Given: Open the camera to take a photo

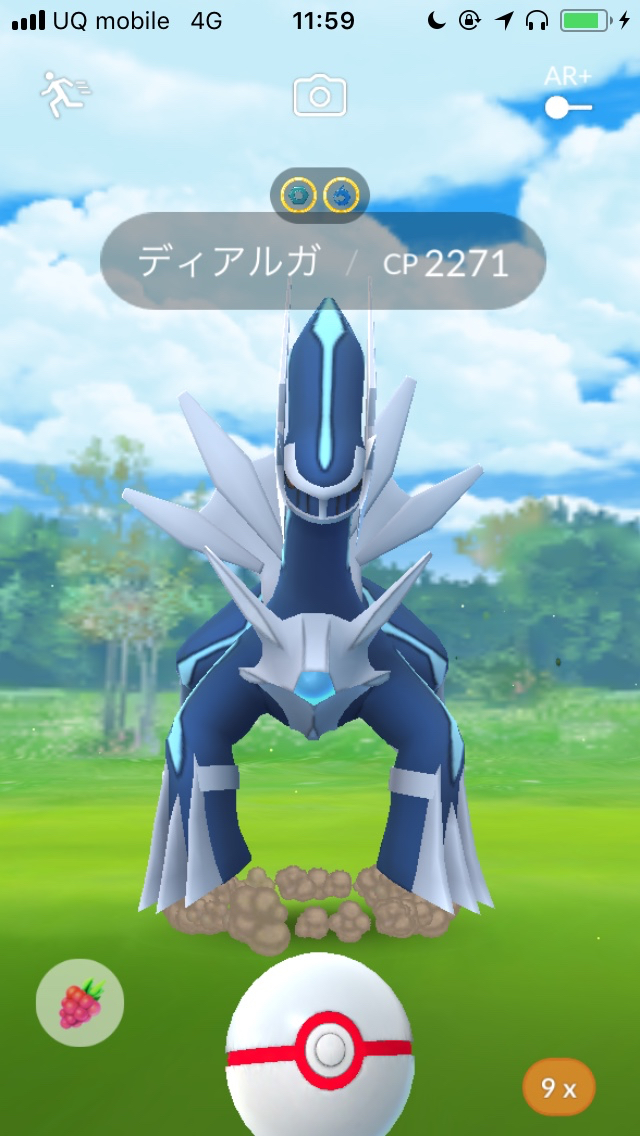Looking at the screenshot, I should (319, 96).
